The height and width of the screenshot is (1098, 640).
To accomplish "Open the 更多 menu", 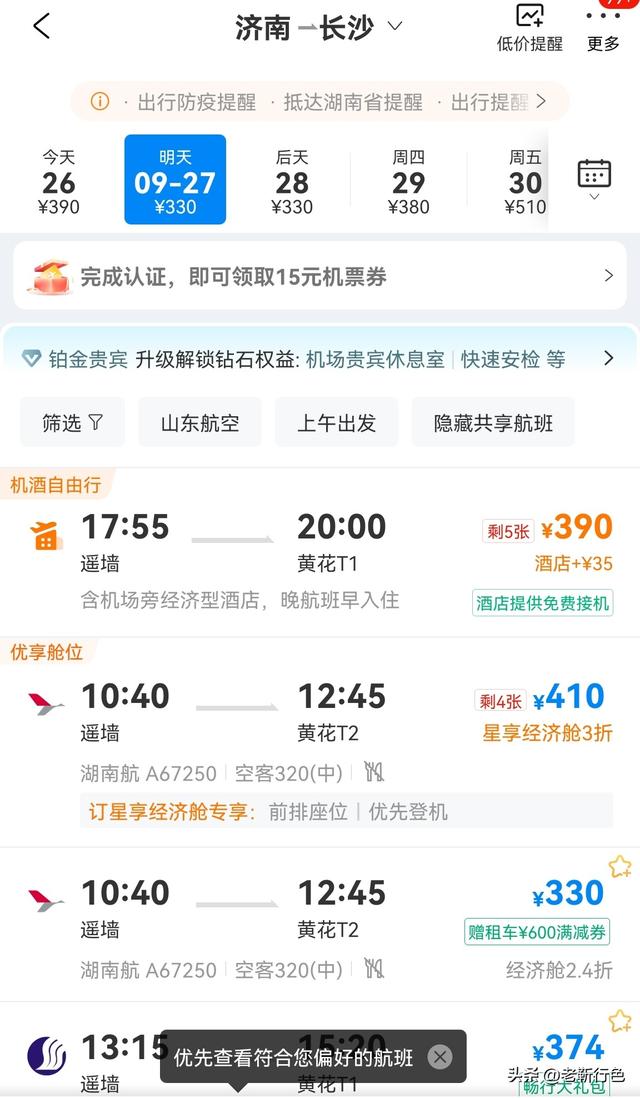I will pos(603,30).
